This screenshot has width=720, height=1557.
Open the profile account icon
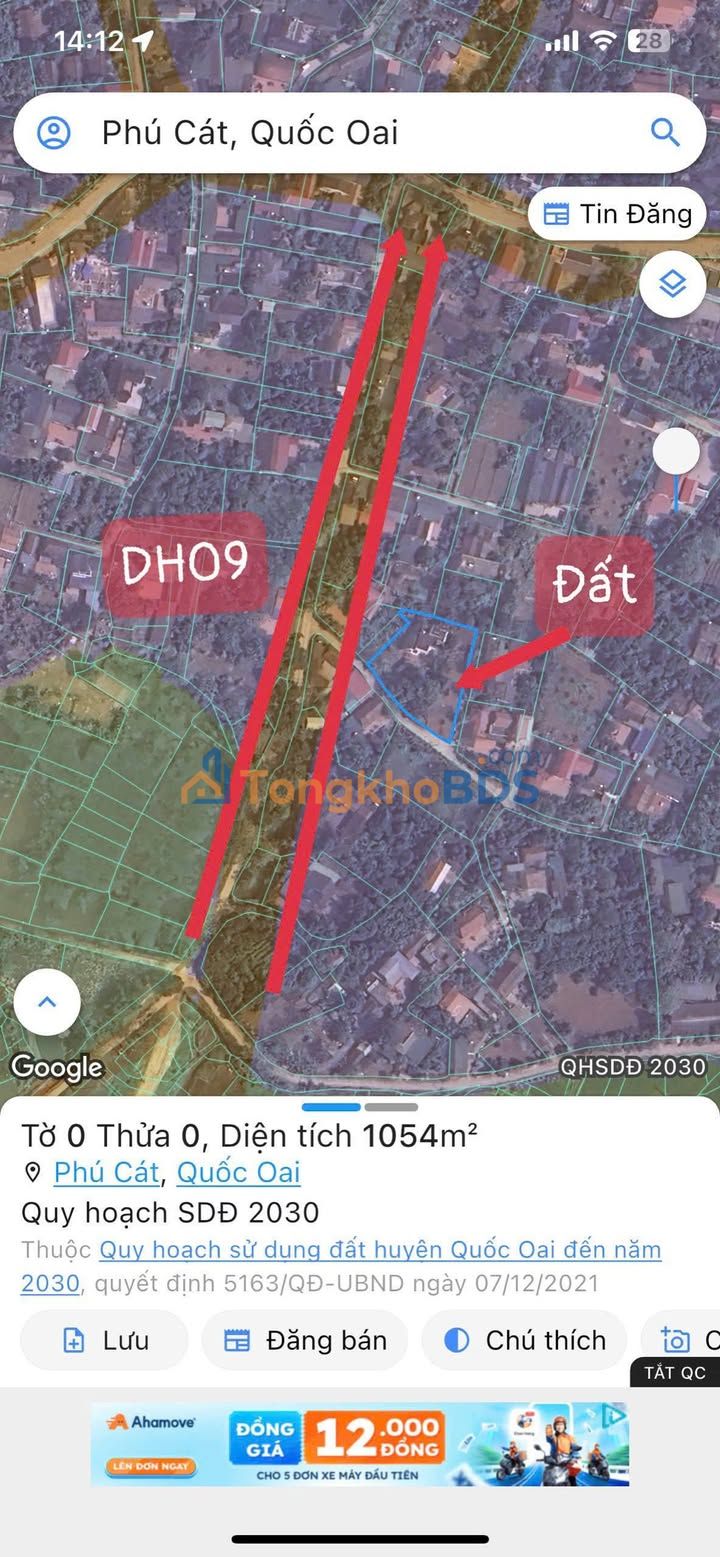pyautogui.click(x=54, y=133)
